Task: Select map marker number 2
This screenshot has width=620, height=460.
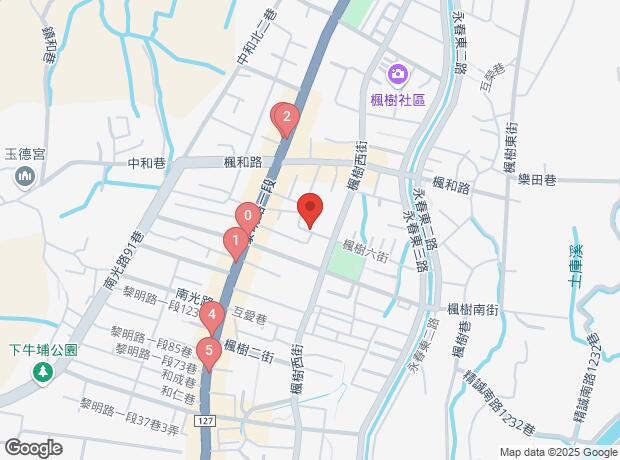Action: (x=287, y=117)
